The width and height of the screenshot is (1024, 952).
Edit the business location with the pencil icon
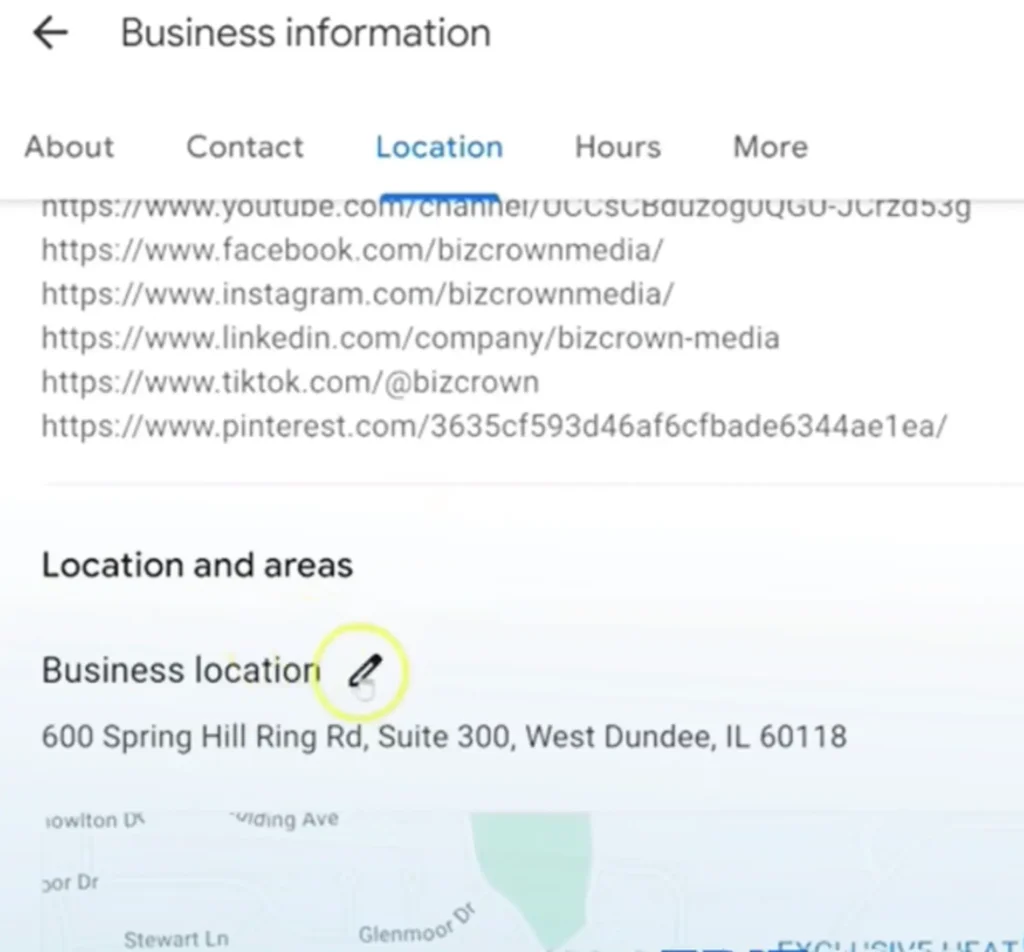pos(365,671)
